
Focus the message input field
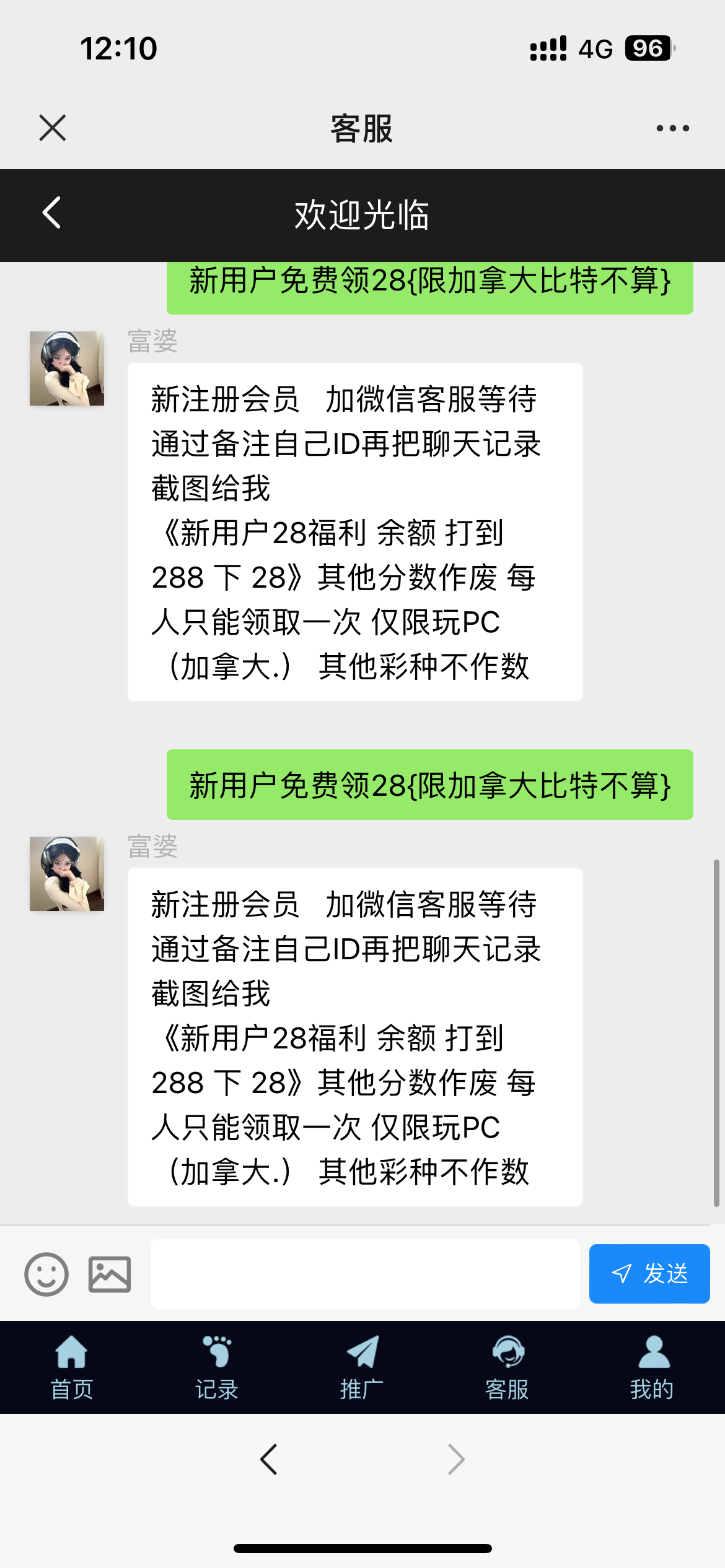point(365,1274)
